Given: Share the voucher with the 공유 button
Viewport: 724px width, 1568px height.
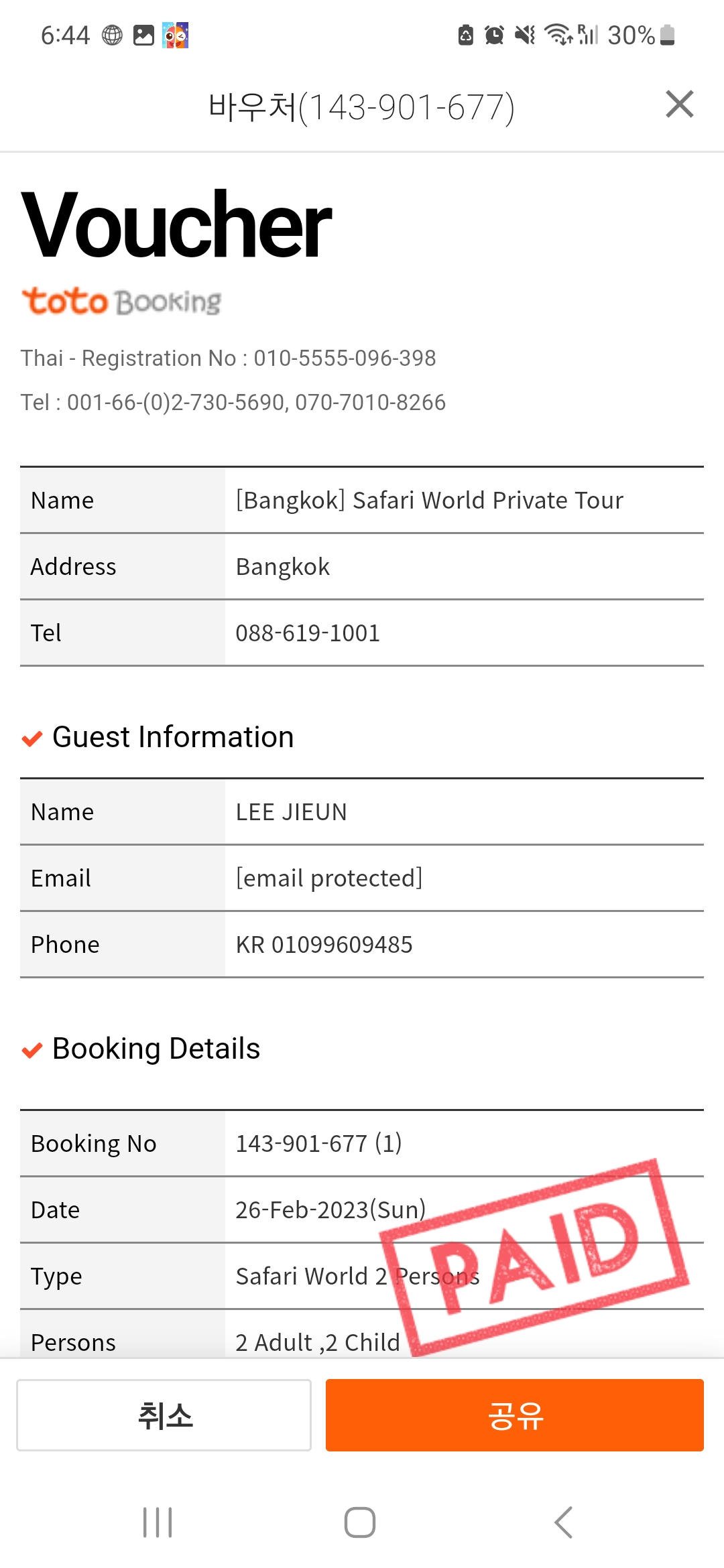Looking at the screenshot, I should (515, 1415).
